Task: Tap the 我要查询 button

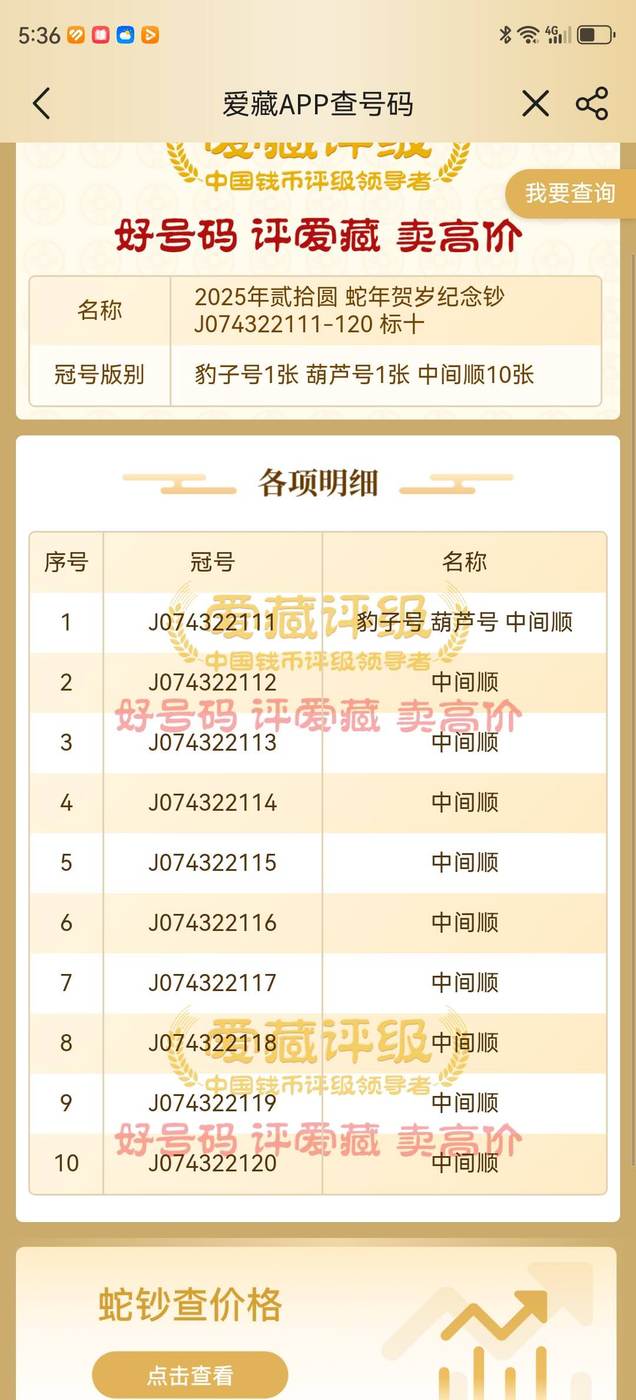Action: click(x=570, y=193)
